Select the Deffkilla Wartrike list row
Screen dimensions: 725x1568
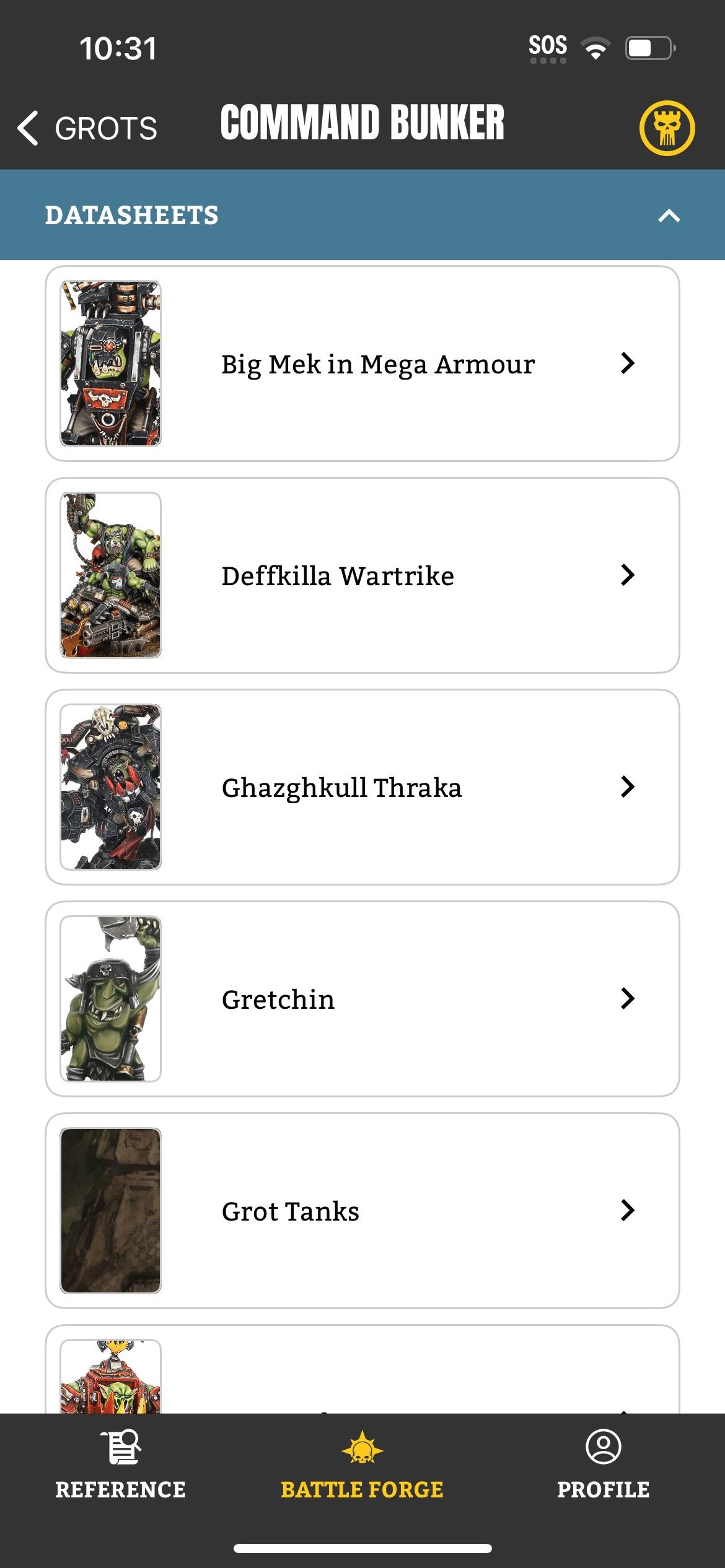[x=362, y=575]
